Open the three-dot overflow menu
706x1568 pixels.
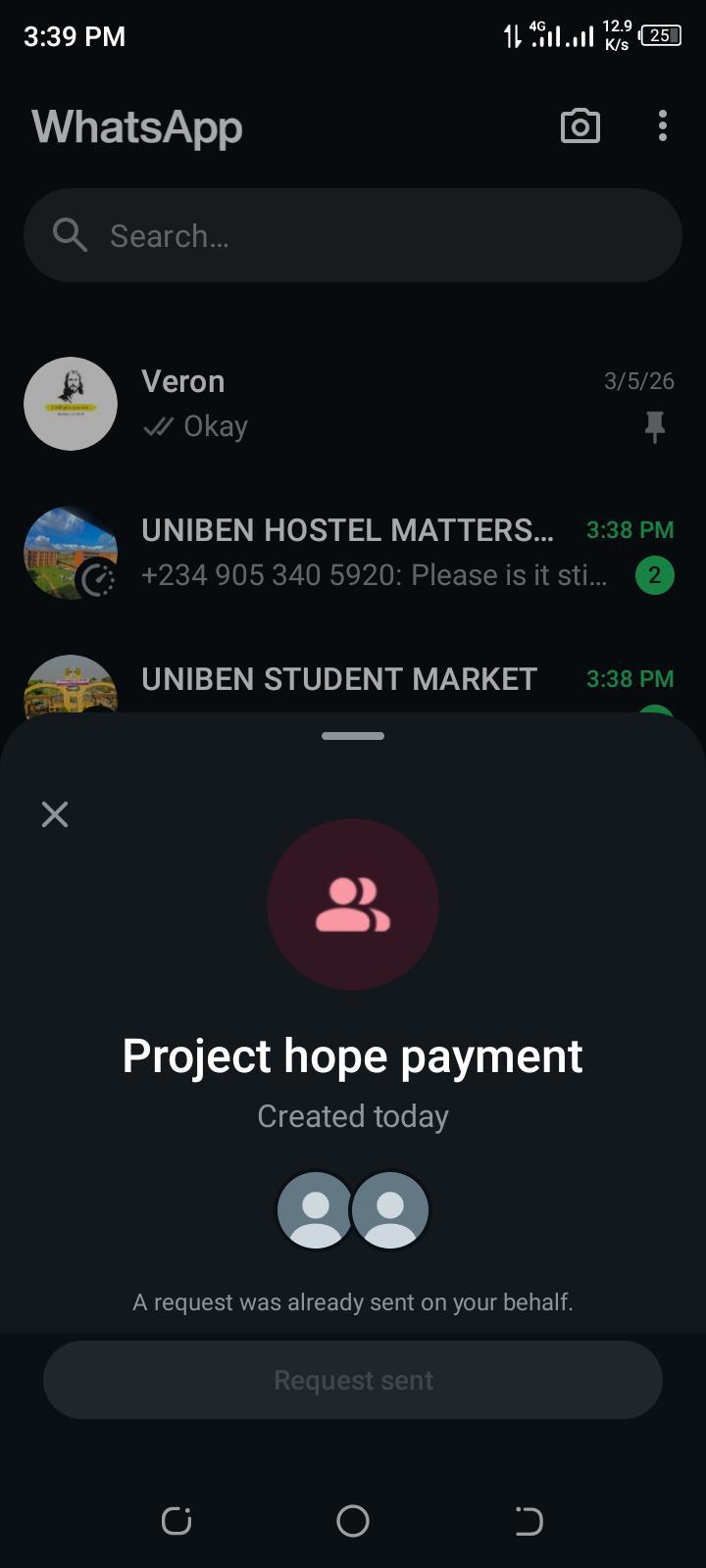point(663,126)
